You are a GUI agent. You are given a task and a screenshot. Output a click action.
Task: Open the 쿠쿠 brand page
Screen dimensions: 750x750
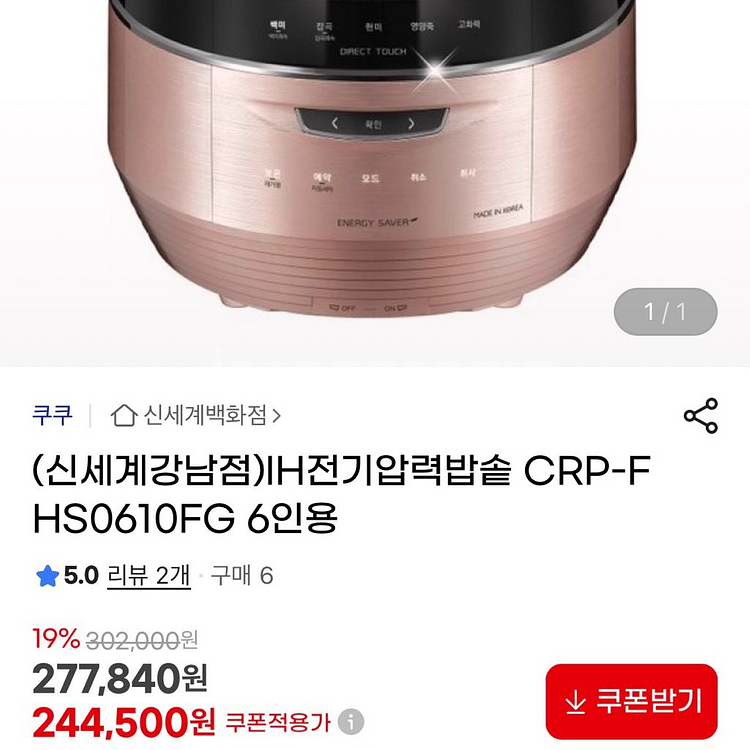pyautogui.click(x=52, y=415)
